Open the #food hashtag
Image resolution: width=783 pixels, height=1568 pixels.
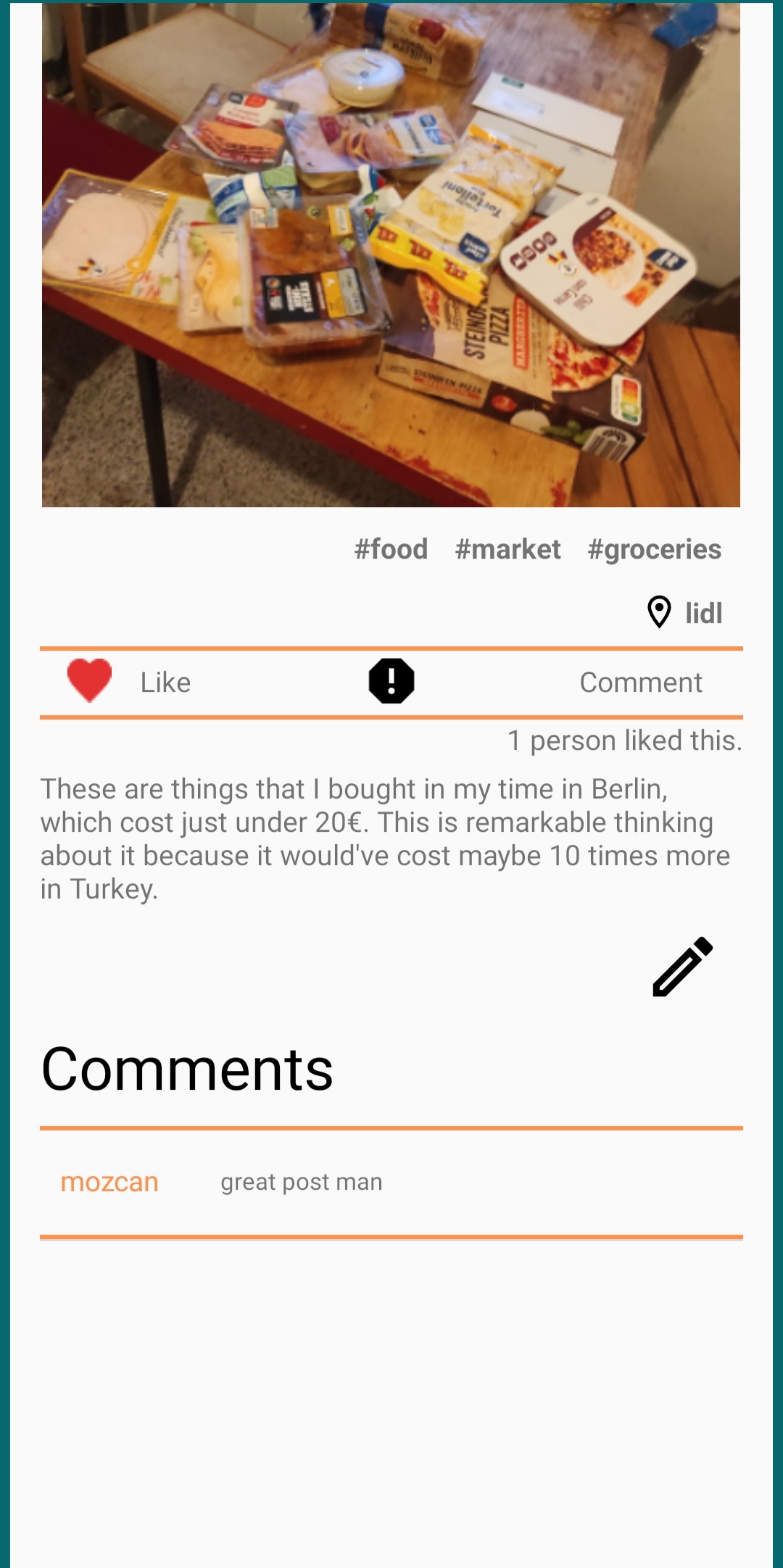[391, 549]
